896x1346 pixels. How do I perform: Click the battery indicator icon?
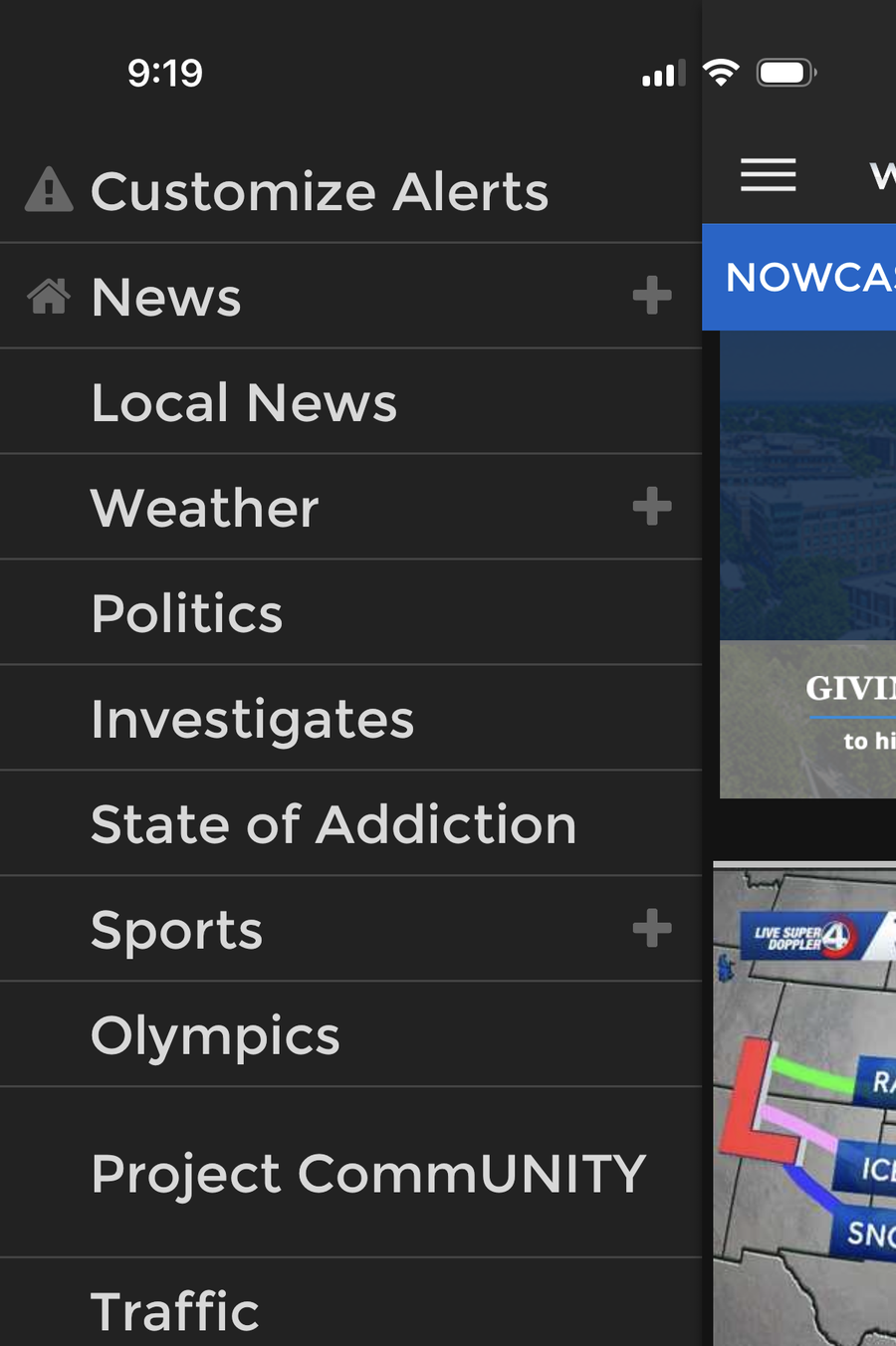(x=785, y=71)
